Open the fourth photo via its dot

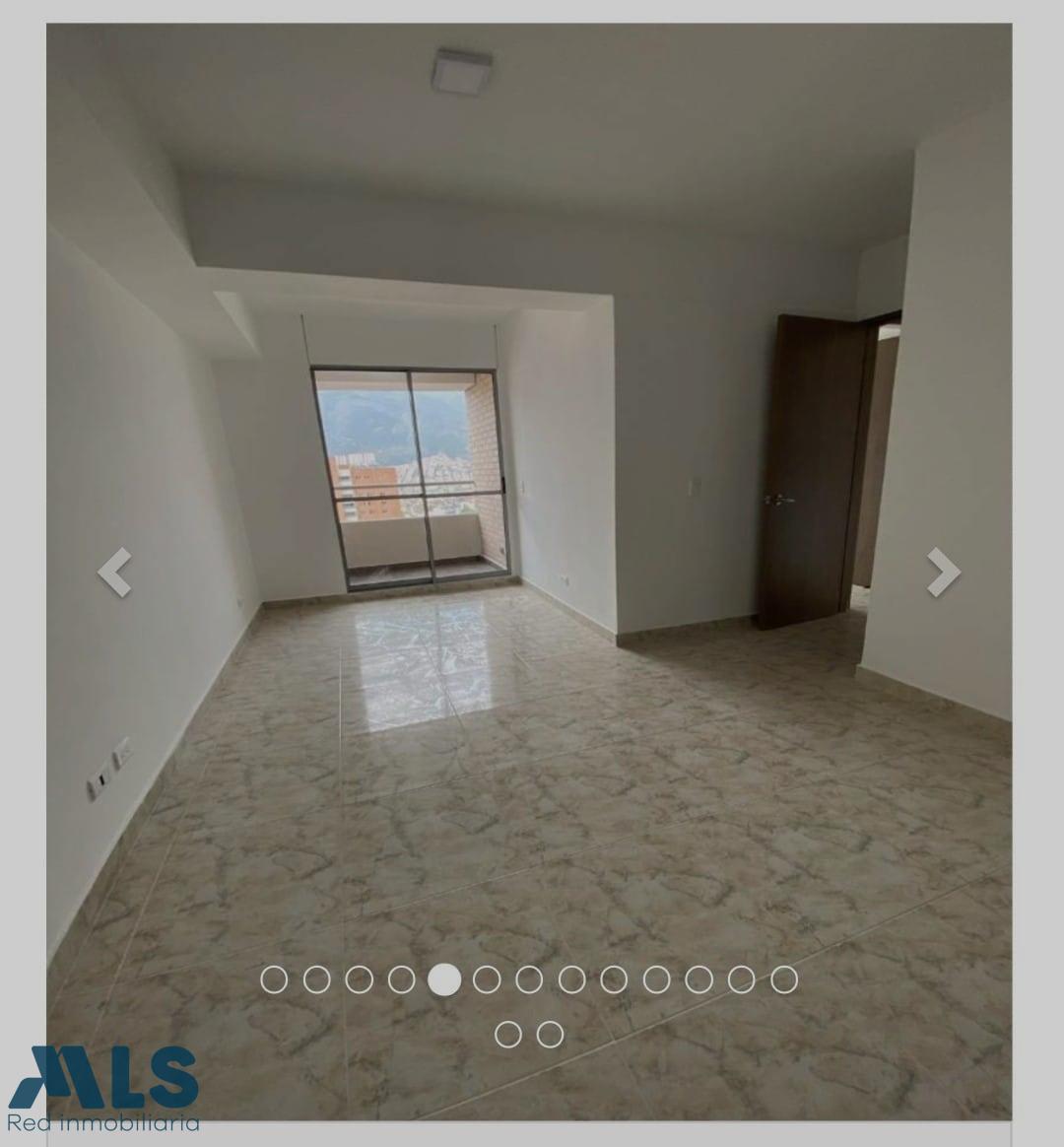point(401,979)
